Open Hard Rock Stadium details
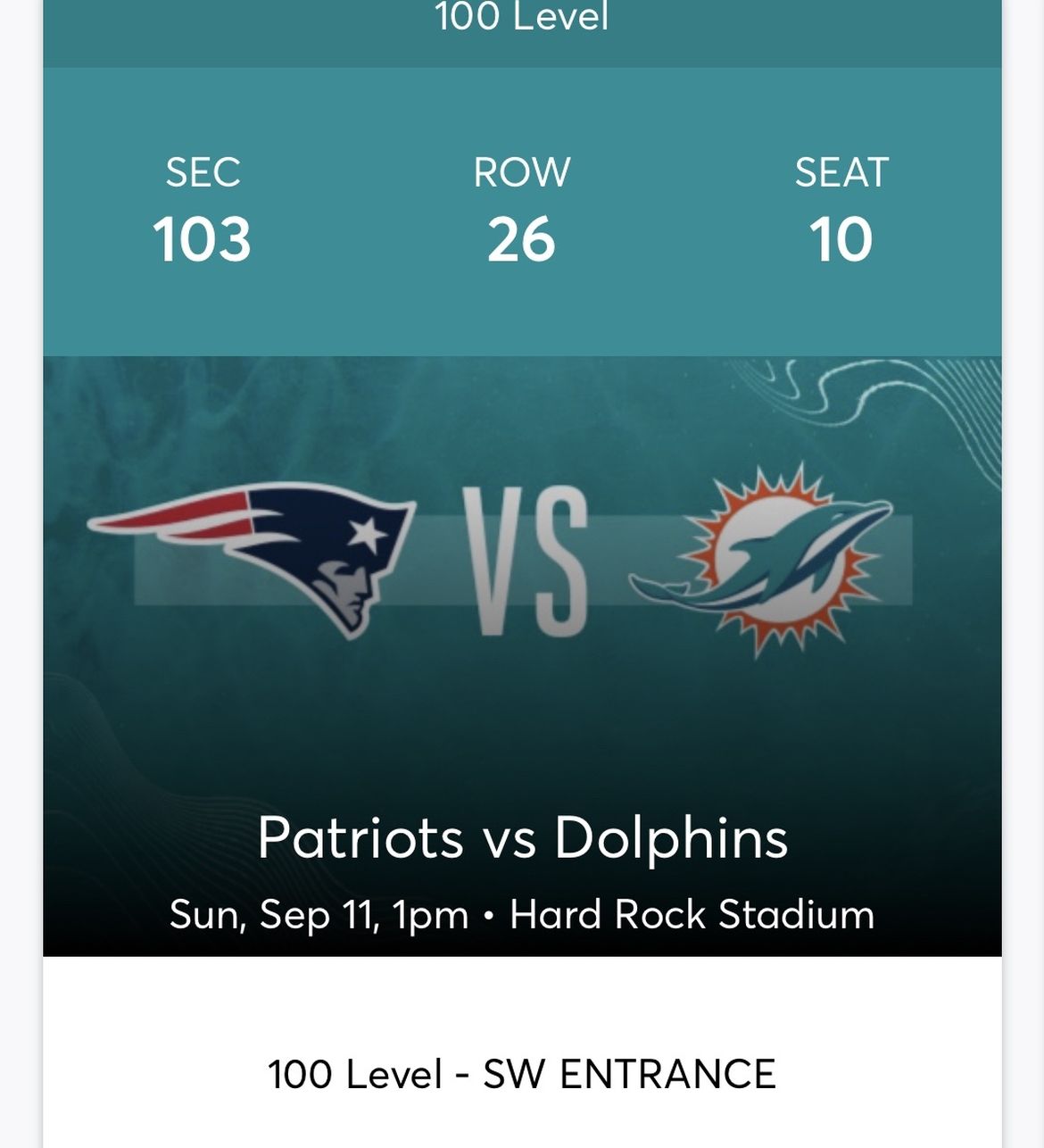Image resolution: width=1044 pixels, height=1148 pixels. (x=693, y=913)
